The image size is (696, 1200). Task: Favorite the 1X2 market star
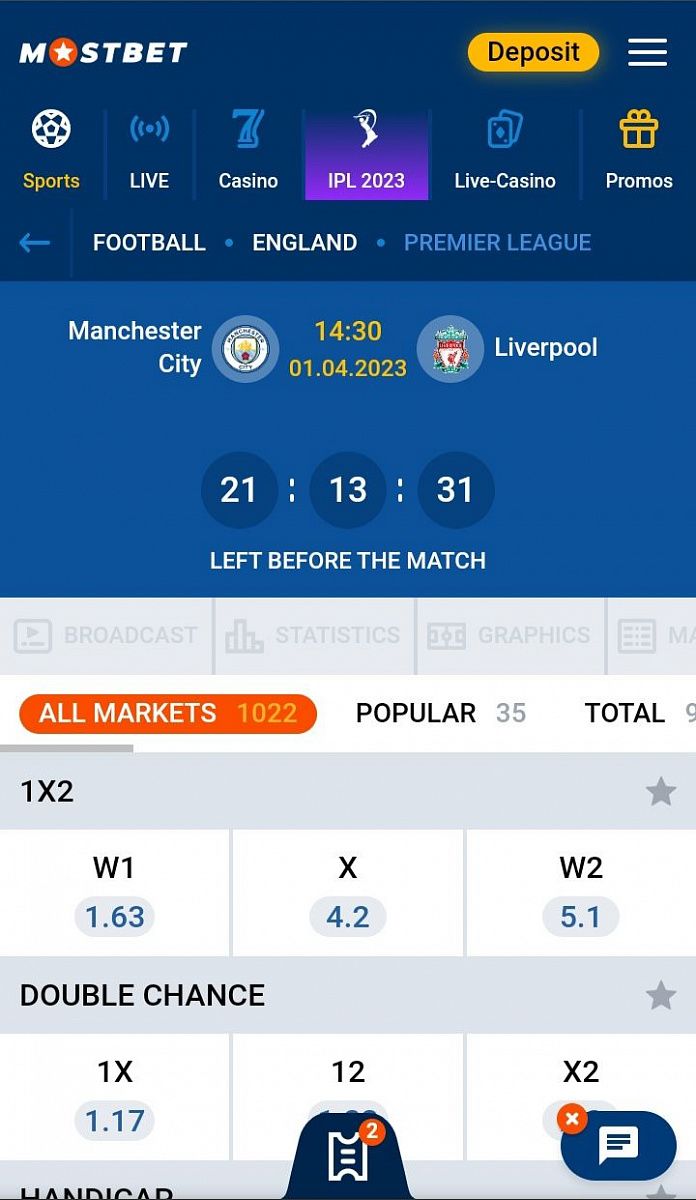tap(660, 792)
